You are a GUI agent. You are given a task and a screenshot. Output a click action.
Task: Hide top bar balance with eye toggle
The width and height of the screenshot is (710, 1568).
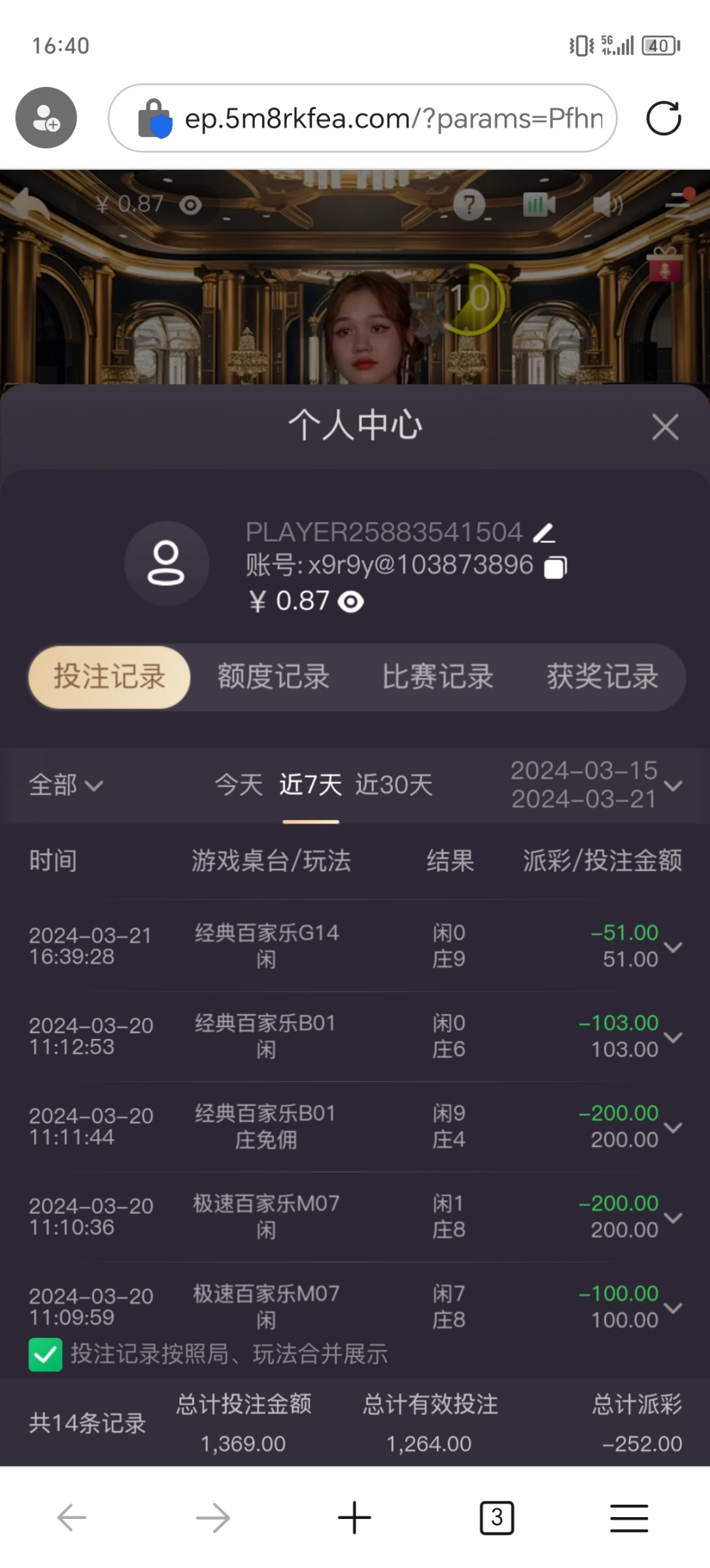tap(191, 204)
